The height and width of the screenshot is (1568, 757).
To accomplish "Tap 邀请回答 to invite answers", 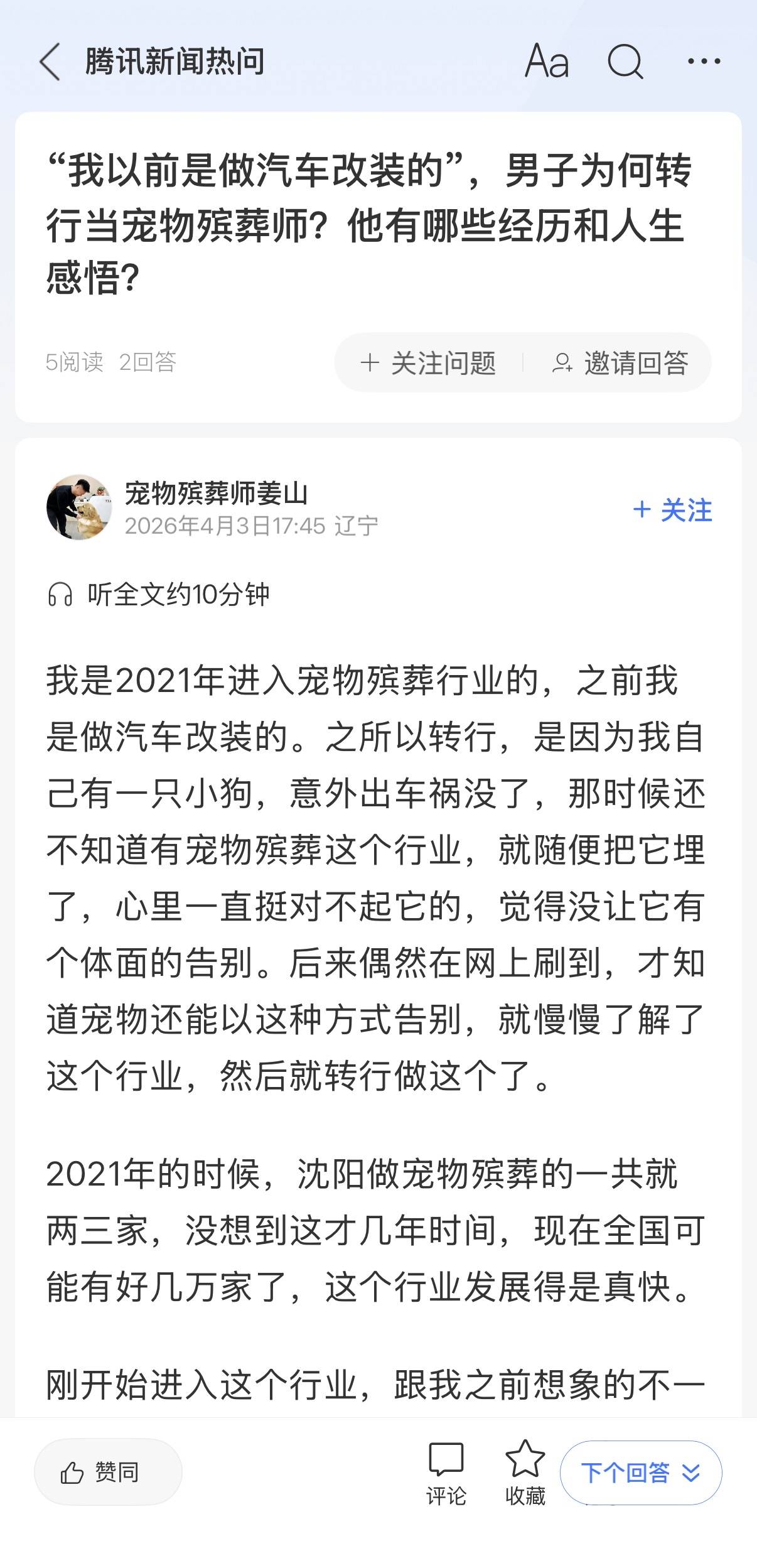I will click(620, 363).
